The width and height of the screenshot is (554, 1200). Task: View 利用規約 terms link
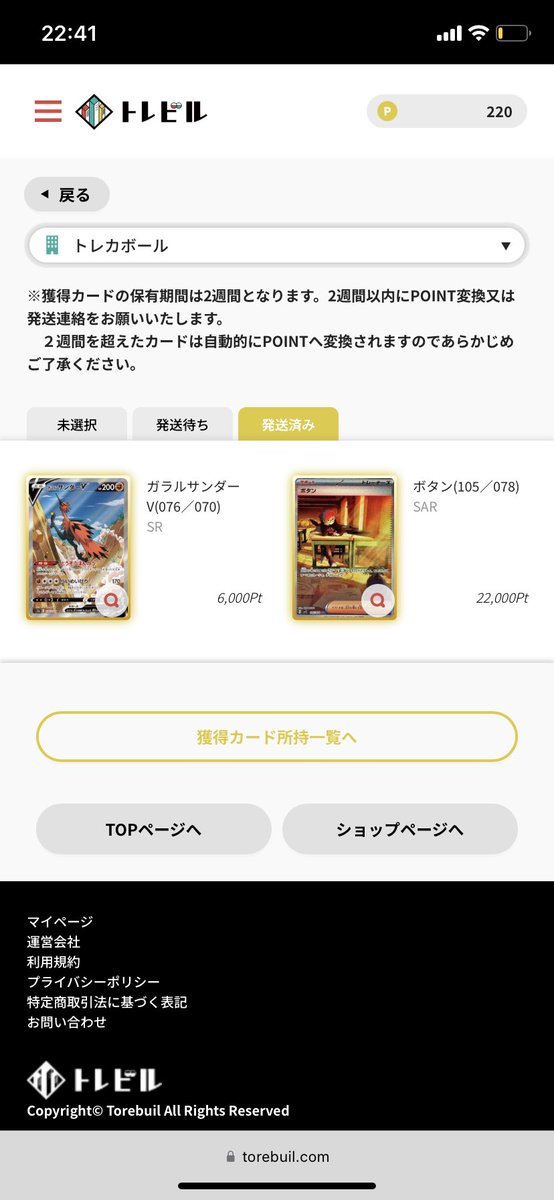pos(53,961)
